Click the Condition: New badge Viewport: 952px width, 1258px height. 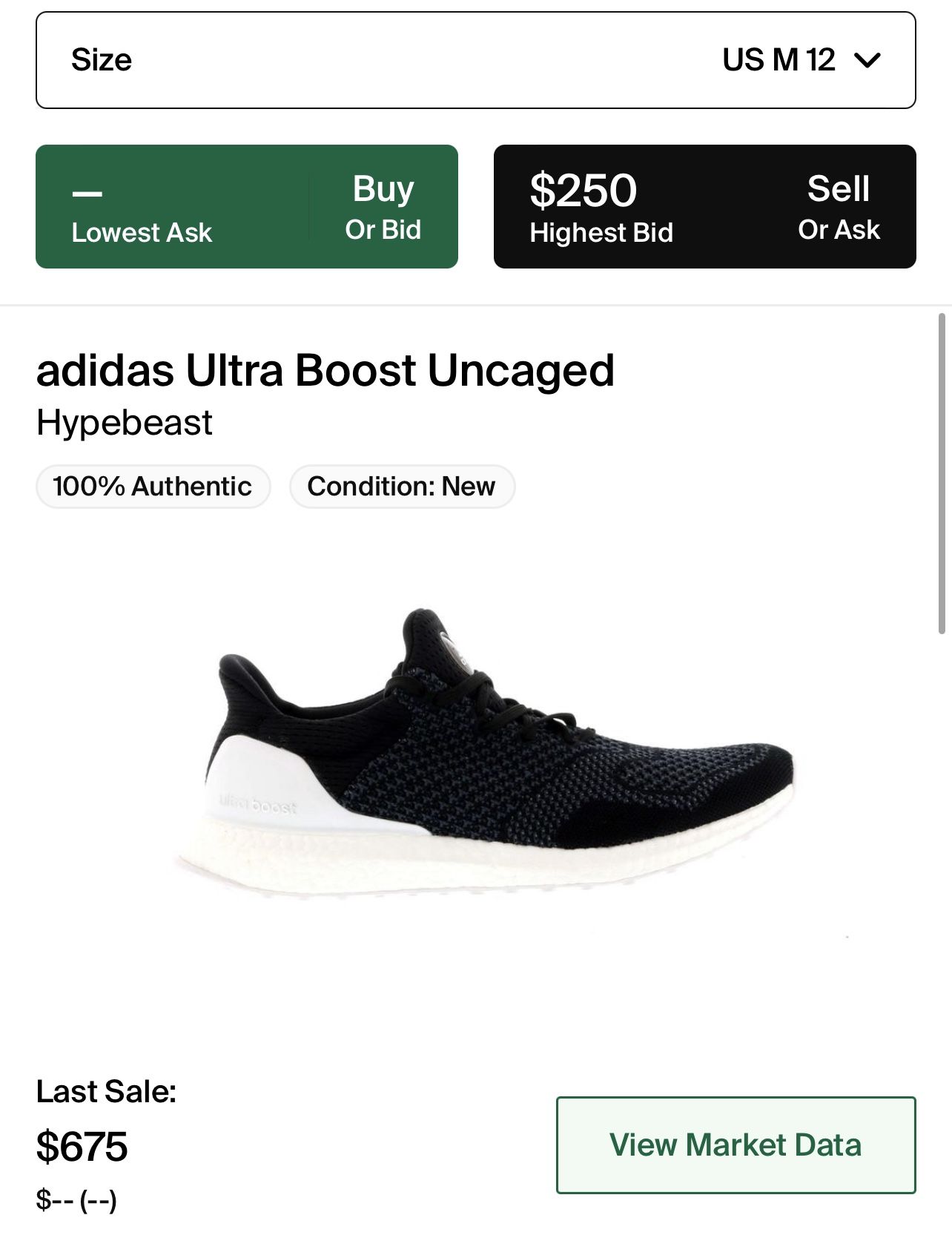pos(401,487)
